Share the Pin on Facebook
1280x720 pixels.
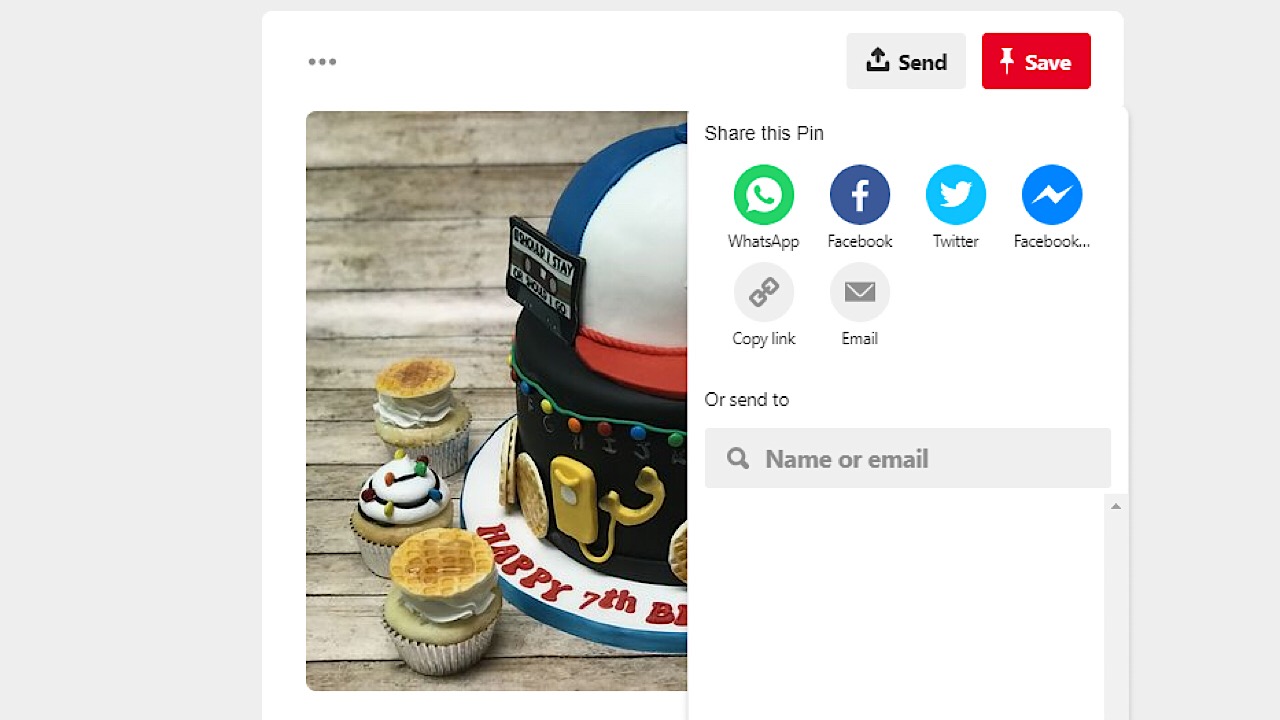860,195
